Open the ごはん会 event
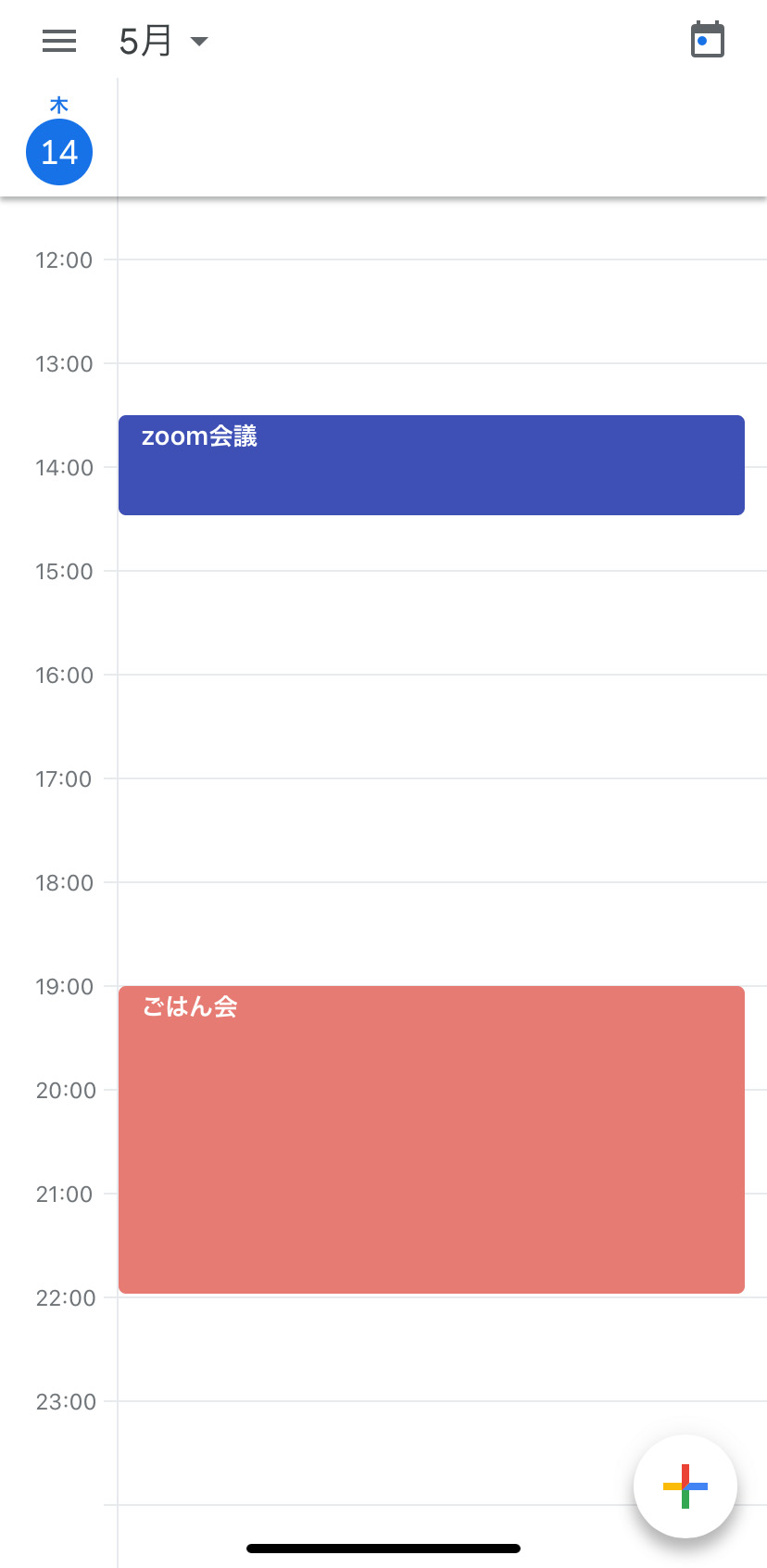767x1568 pixels. pos(432,1140)
